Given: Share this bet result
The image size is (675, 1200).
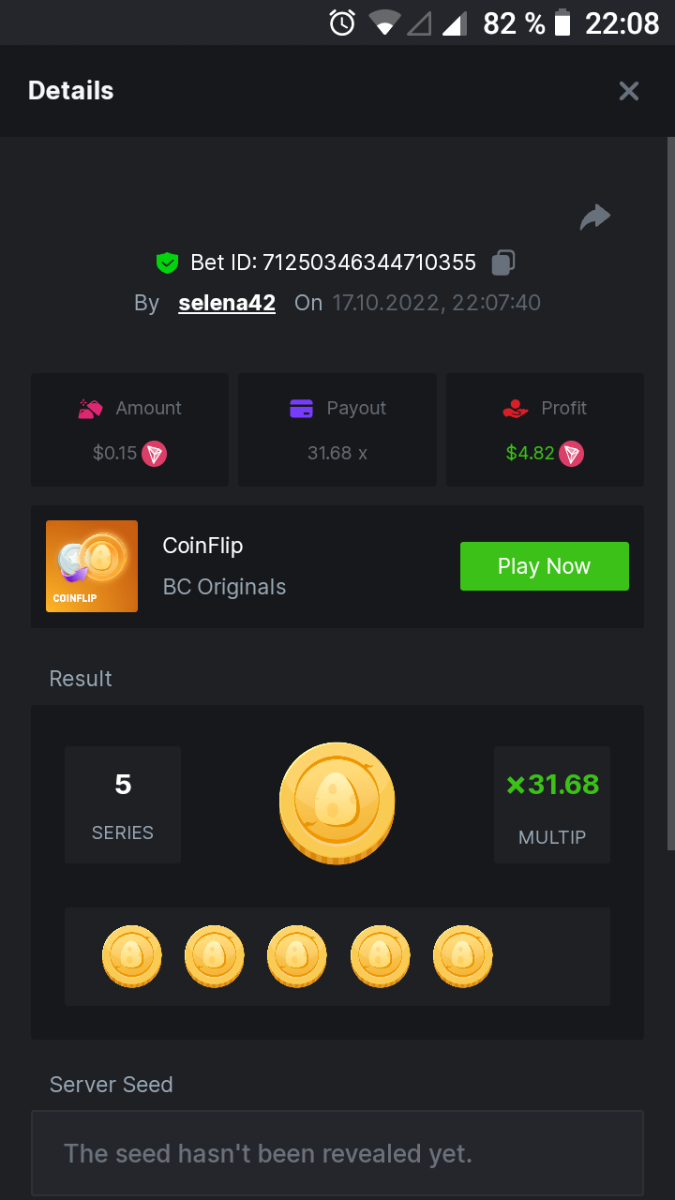Looking at the screenshot, I should click(x=595, y=217).
